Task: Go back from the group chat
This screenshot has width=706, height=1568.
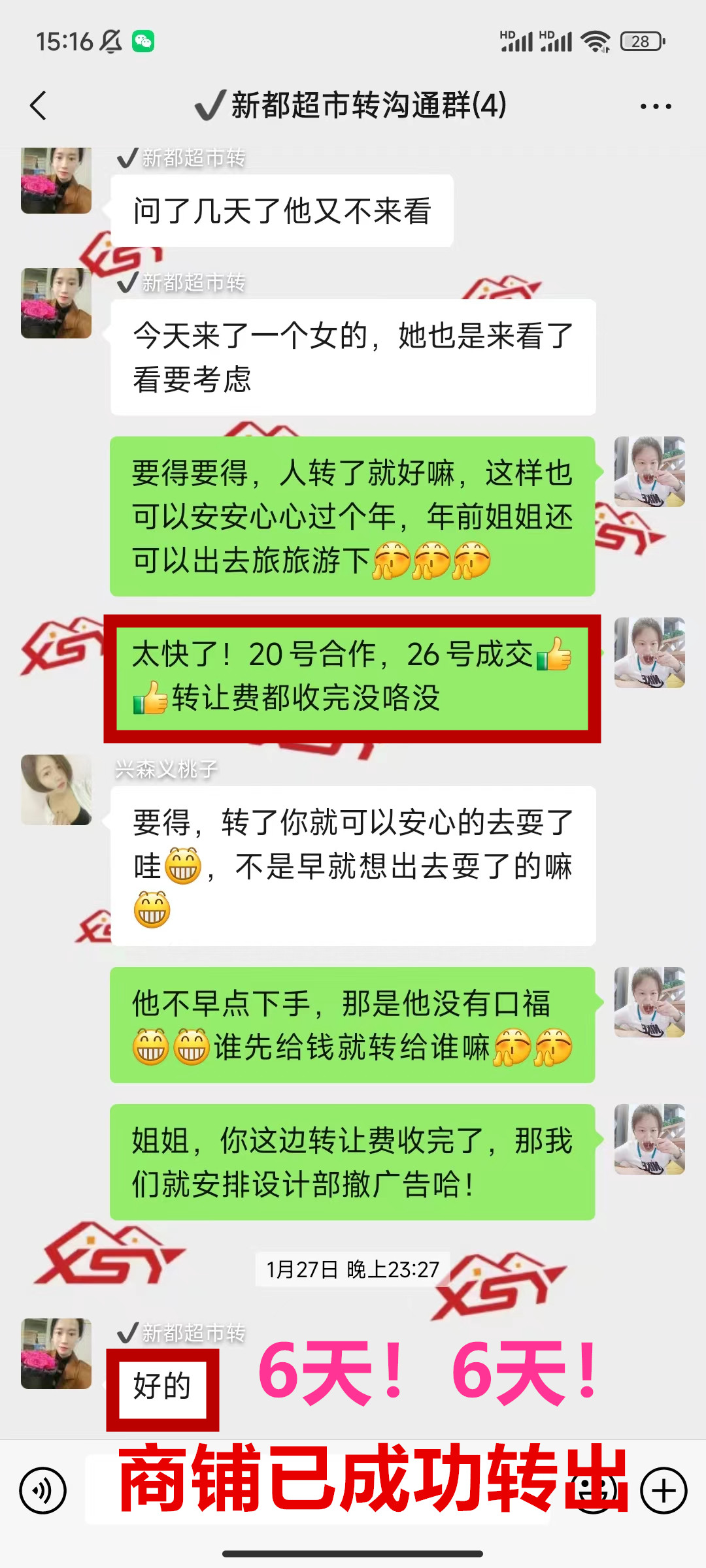Action: 39,106
